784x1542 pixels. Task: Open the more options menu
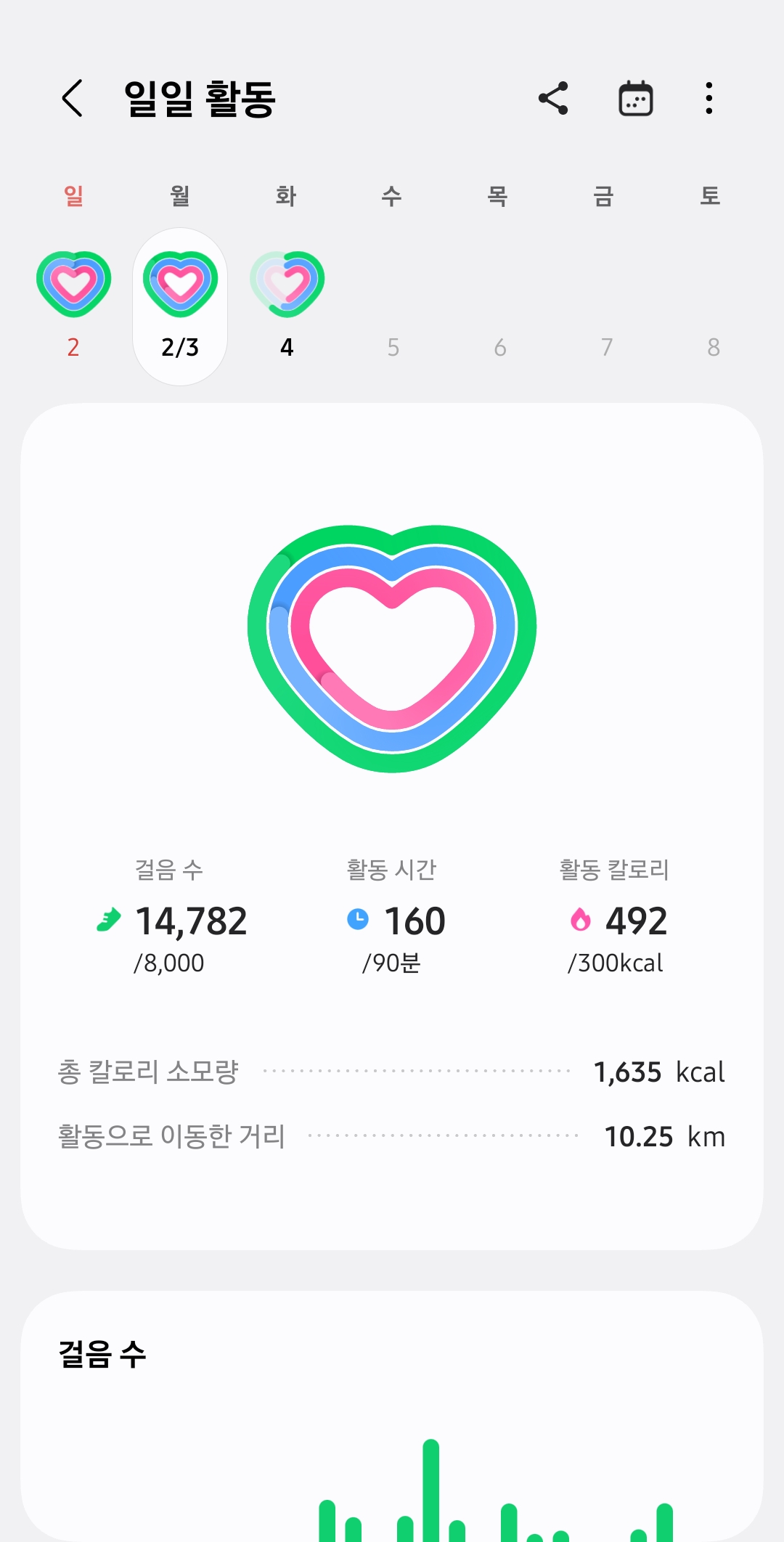click(709, 98)
